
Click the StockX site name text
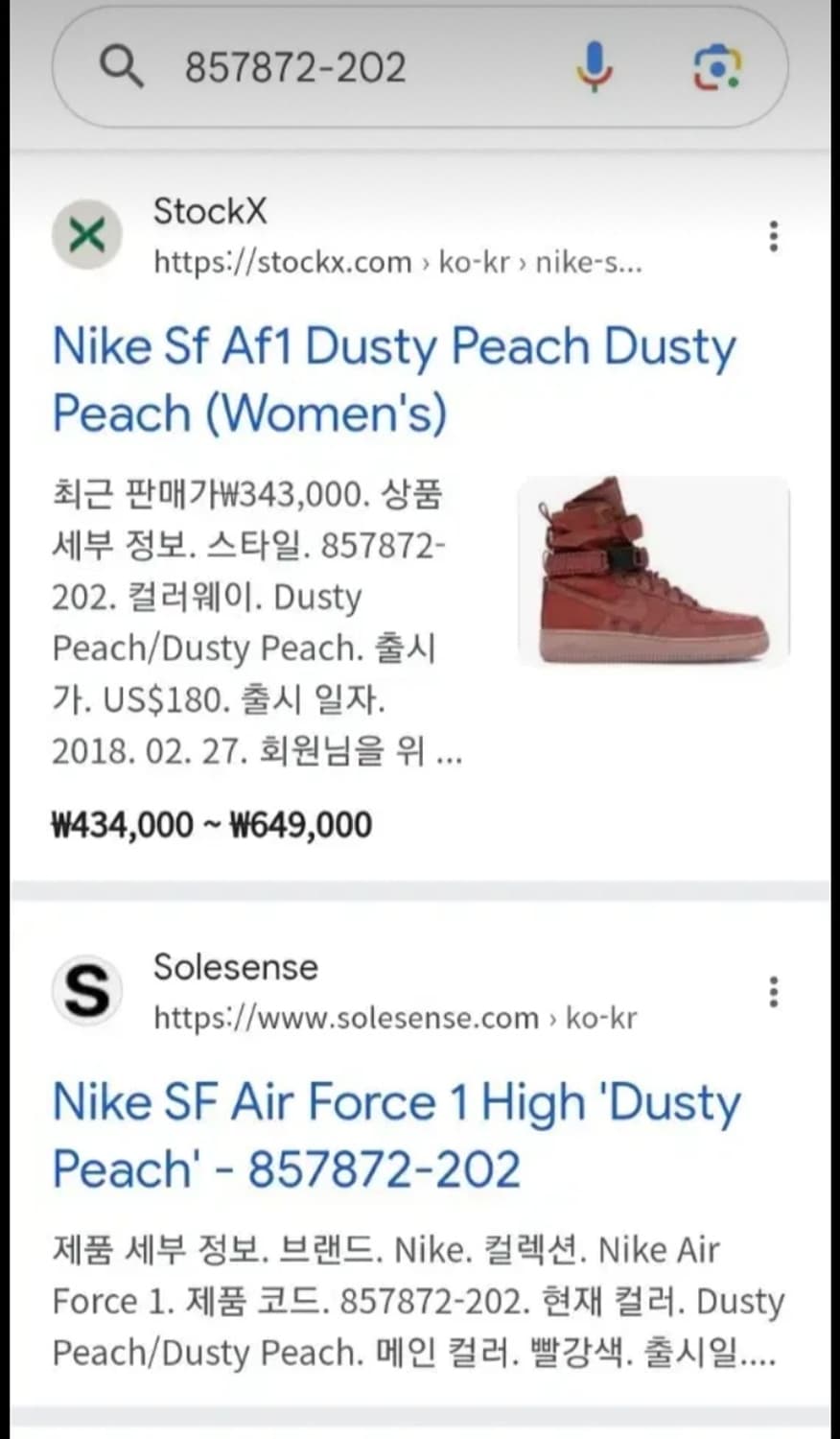coord(210,212)
